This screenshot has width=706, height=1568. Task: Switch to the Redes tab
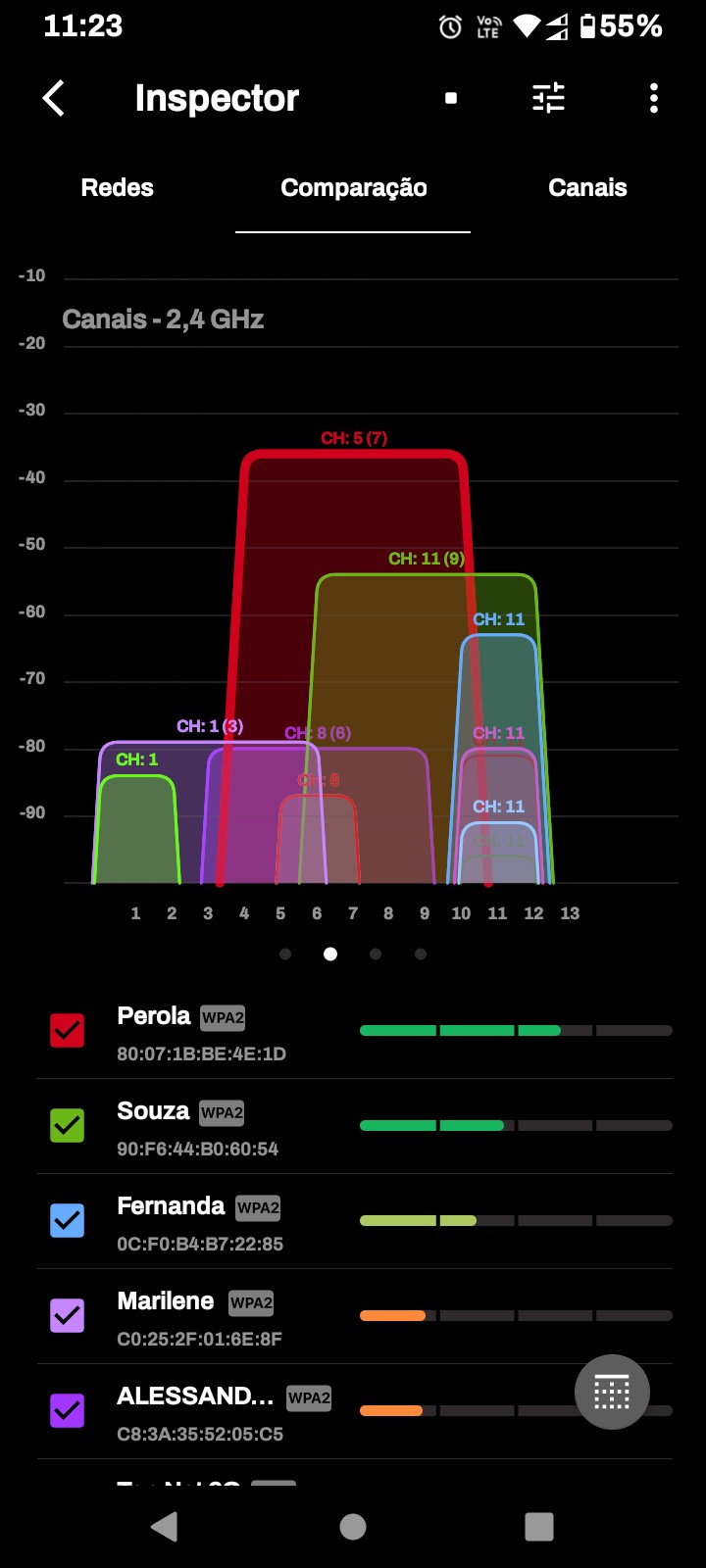pyautogui.click(x=118, y=188)
